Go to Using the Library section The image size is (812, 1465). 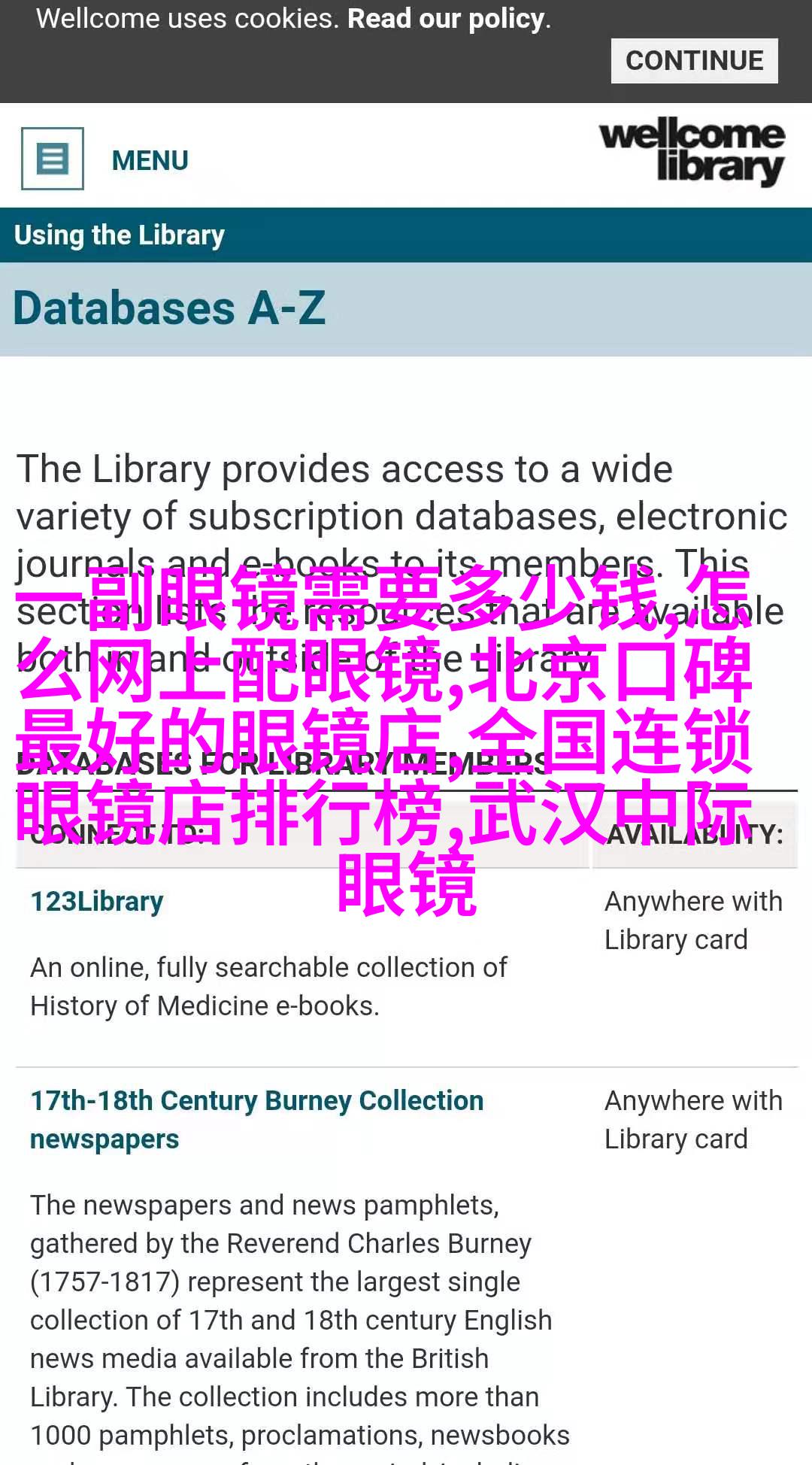[x=120, y=235]
